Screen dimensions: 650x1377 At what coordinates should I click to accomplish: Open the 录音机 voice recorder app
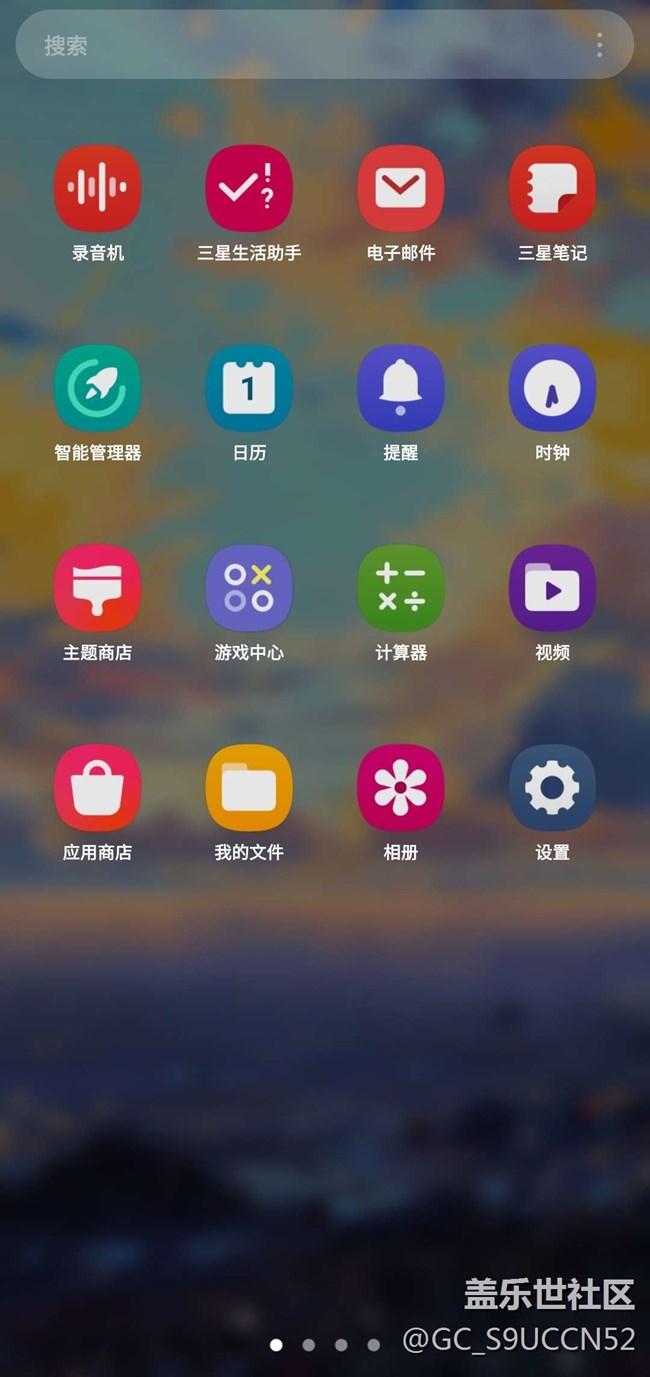[x=97, y=189]
